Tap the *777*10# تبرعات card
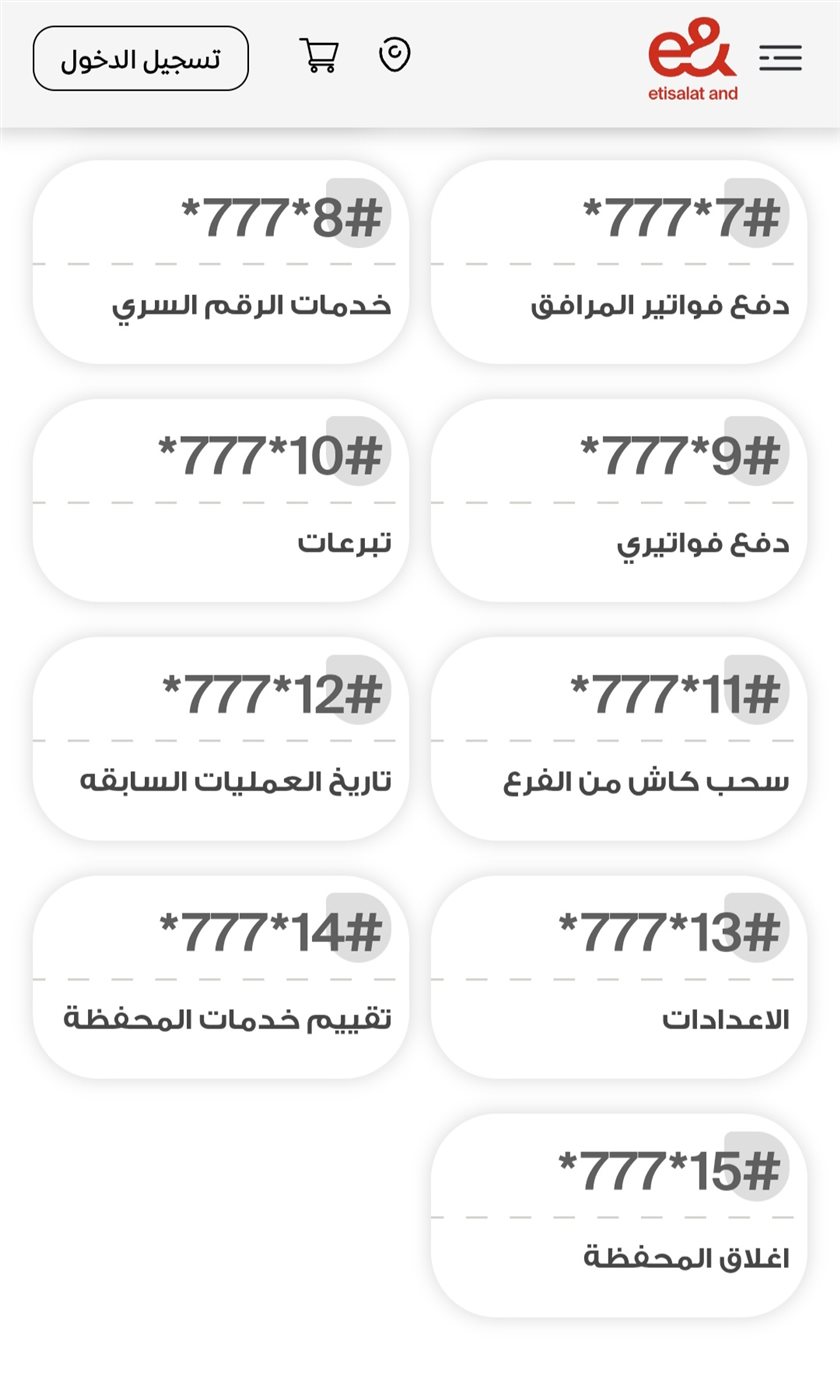840x1400 pixels. tap(220, 500)
